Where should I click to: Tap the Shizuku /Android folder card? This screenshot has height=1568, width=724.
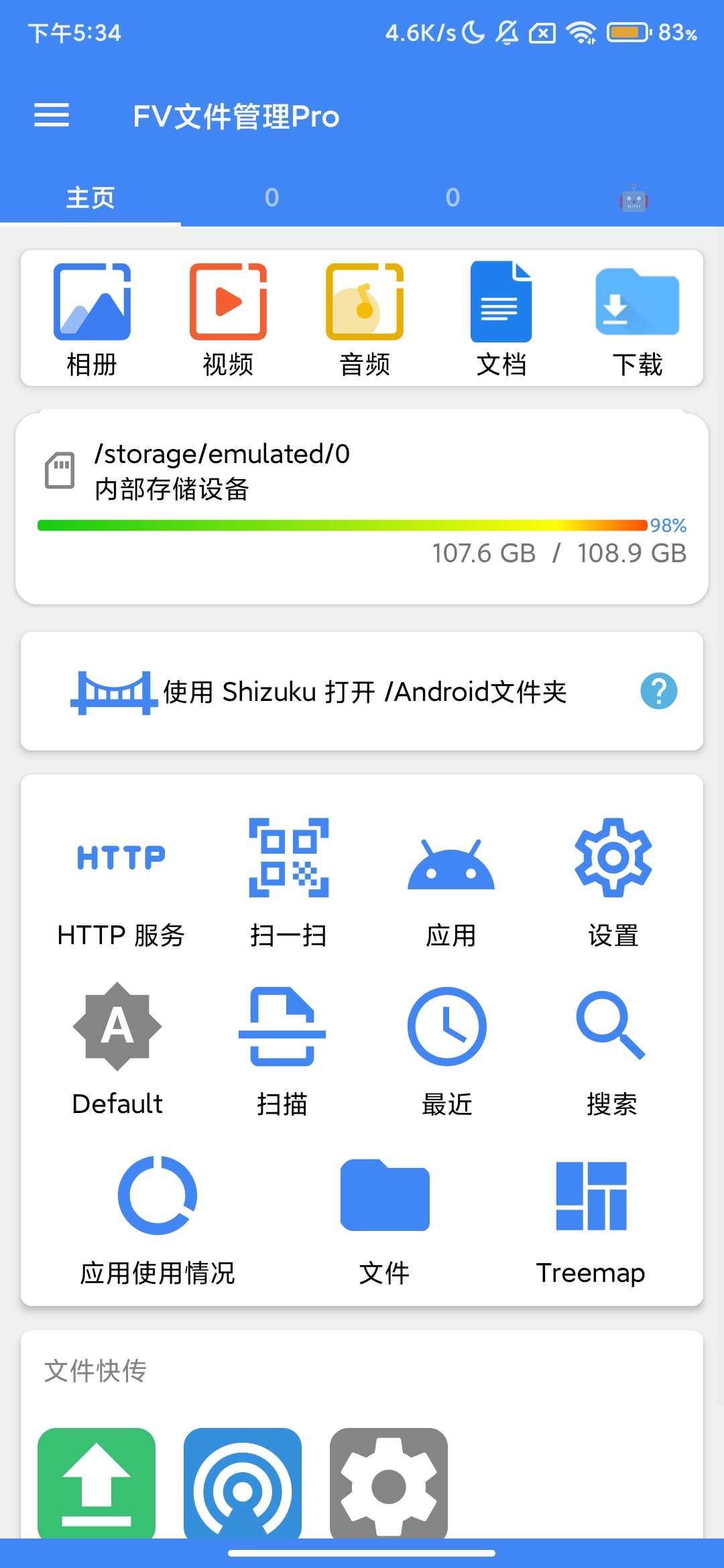(362, 691)
